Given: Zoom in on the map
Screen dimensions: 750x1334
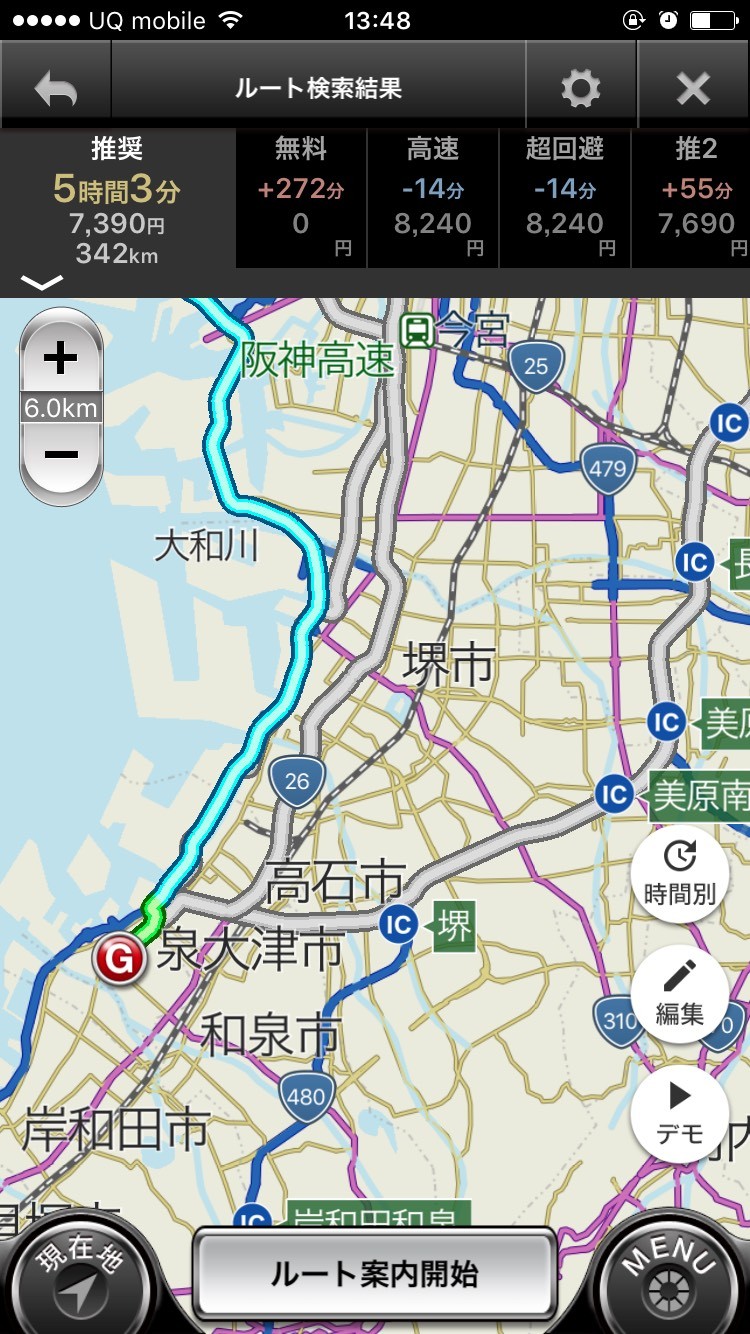Looking at the screenshot, I should coord(61,359).
